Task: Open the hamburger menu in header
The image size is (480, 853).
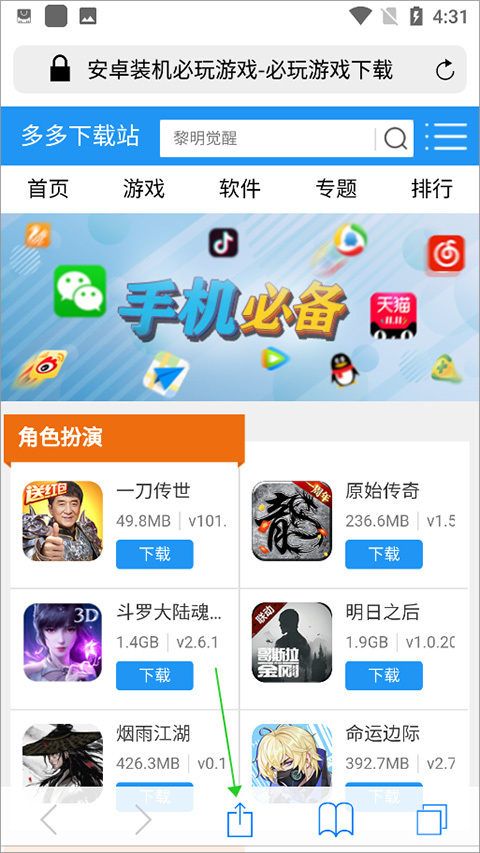Action: (x=446, y=137)
